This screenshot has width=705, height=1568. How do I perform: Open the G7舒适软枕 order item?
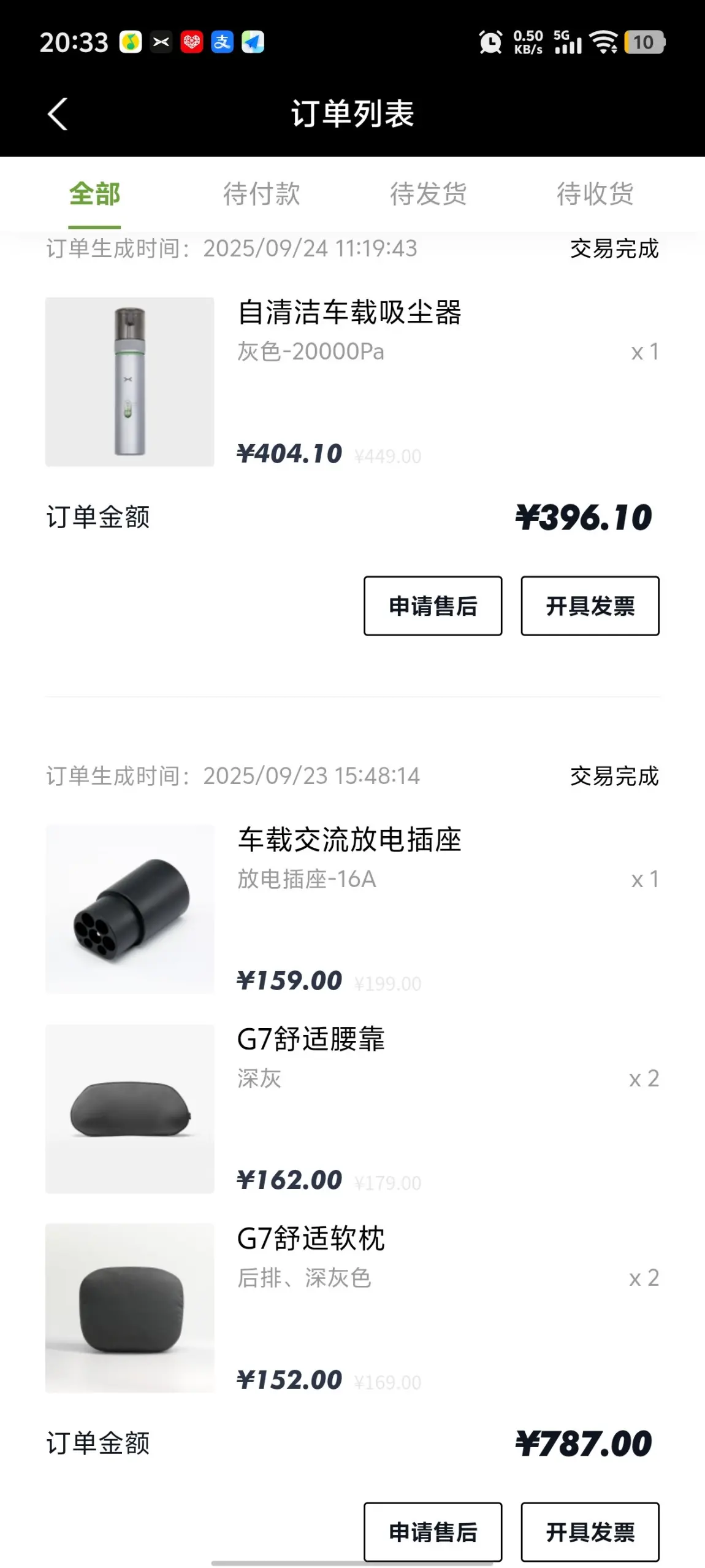click(311, 1239)
